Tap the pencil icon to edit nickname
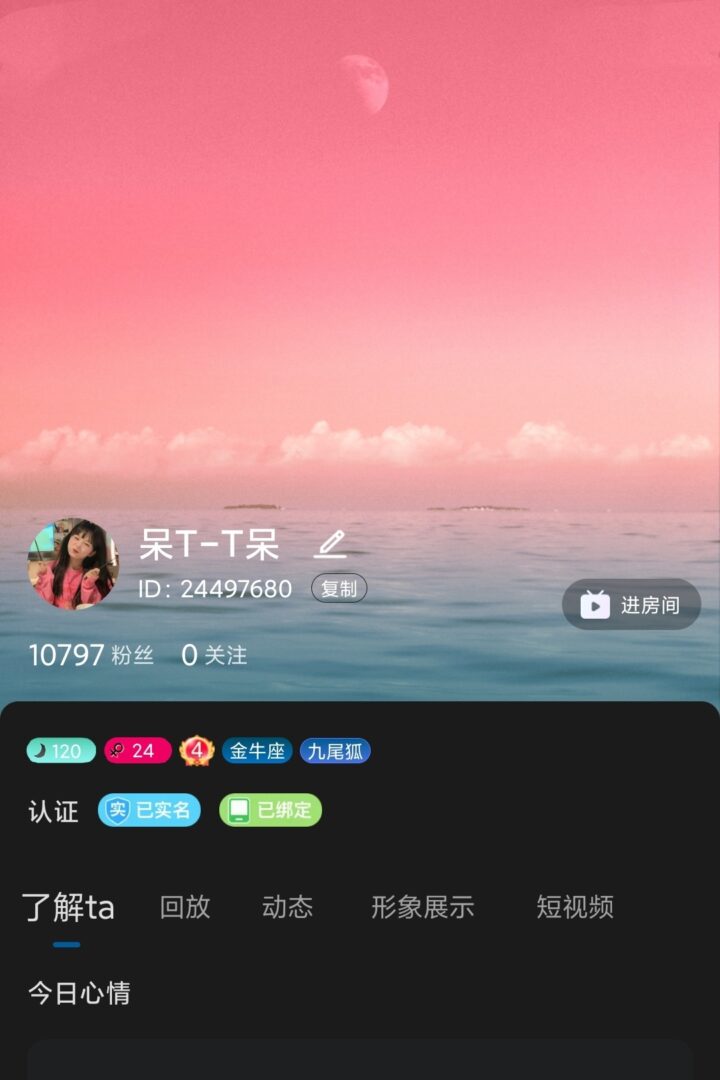This screenshot has height=1080, width=720. coord(330,545)
